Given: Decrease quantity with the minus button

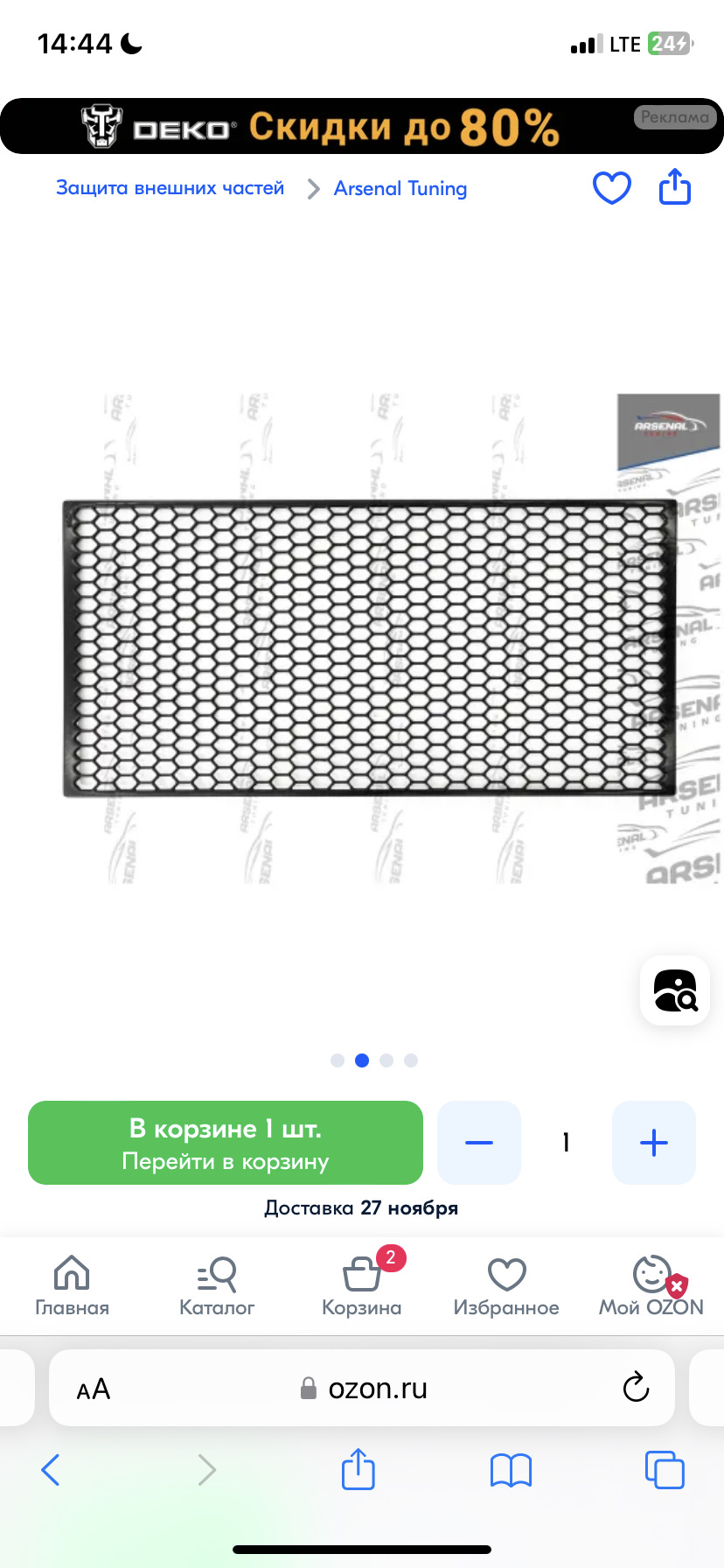Looking at the screenshot, I should pos(479,1143).
